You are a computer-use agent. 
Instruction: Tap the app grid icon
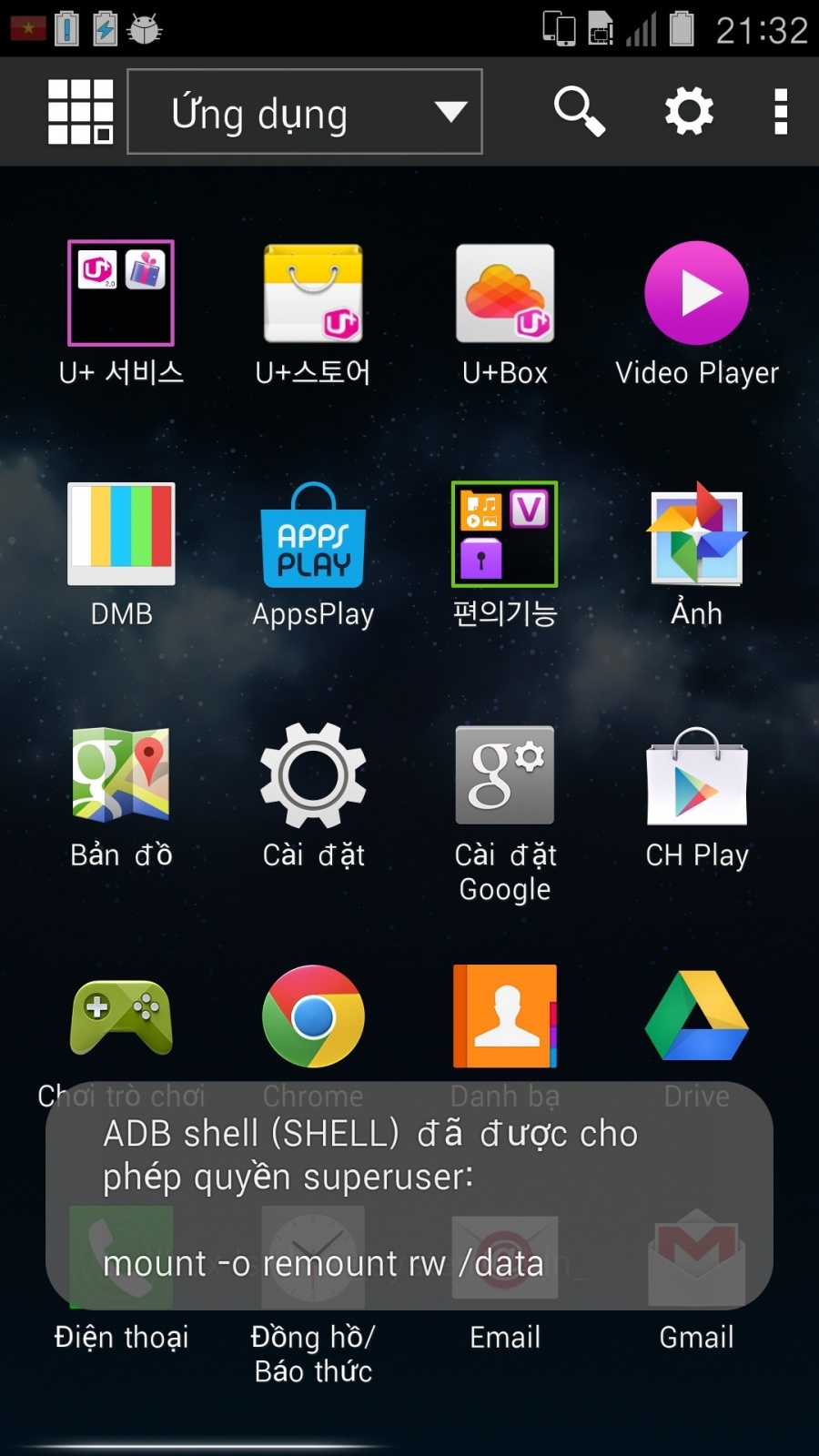80,112
